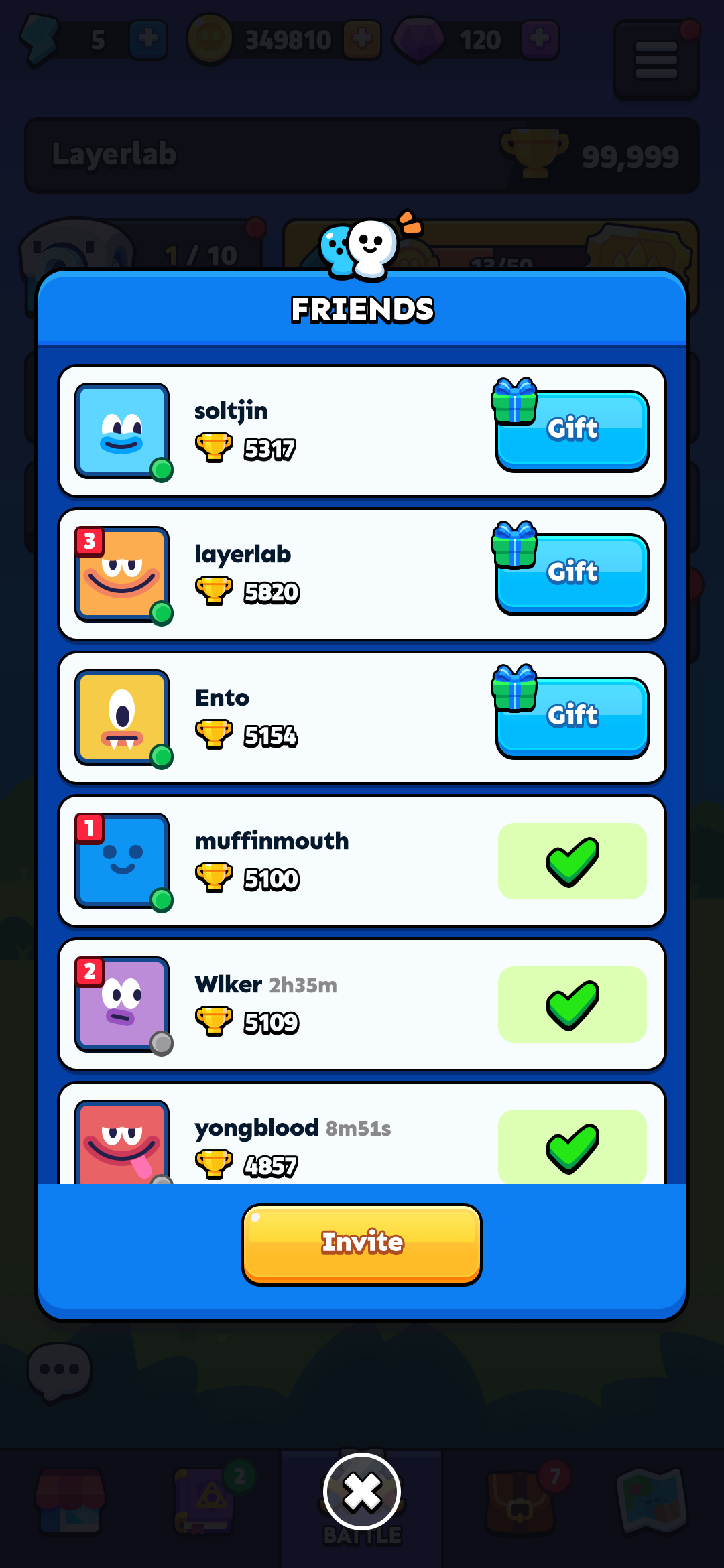Close the Friends dialog

[x=362, y=1492]
